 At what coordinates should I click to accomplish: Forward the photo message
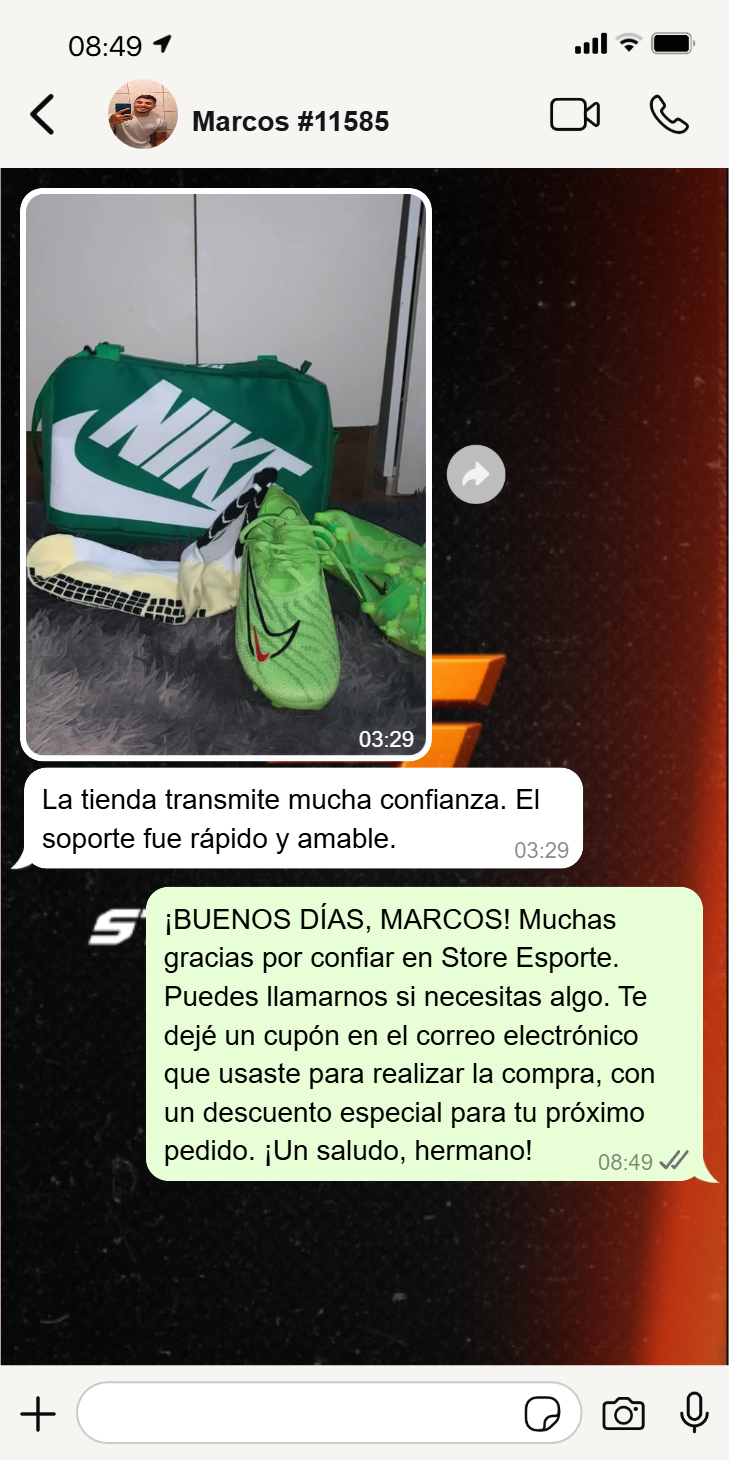pos(476,474)
